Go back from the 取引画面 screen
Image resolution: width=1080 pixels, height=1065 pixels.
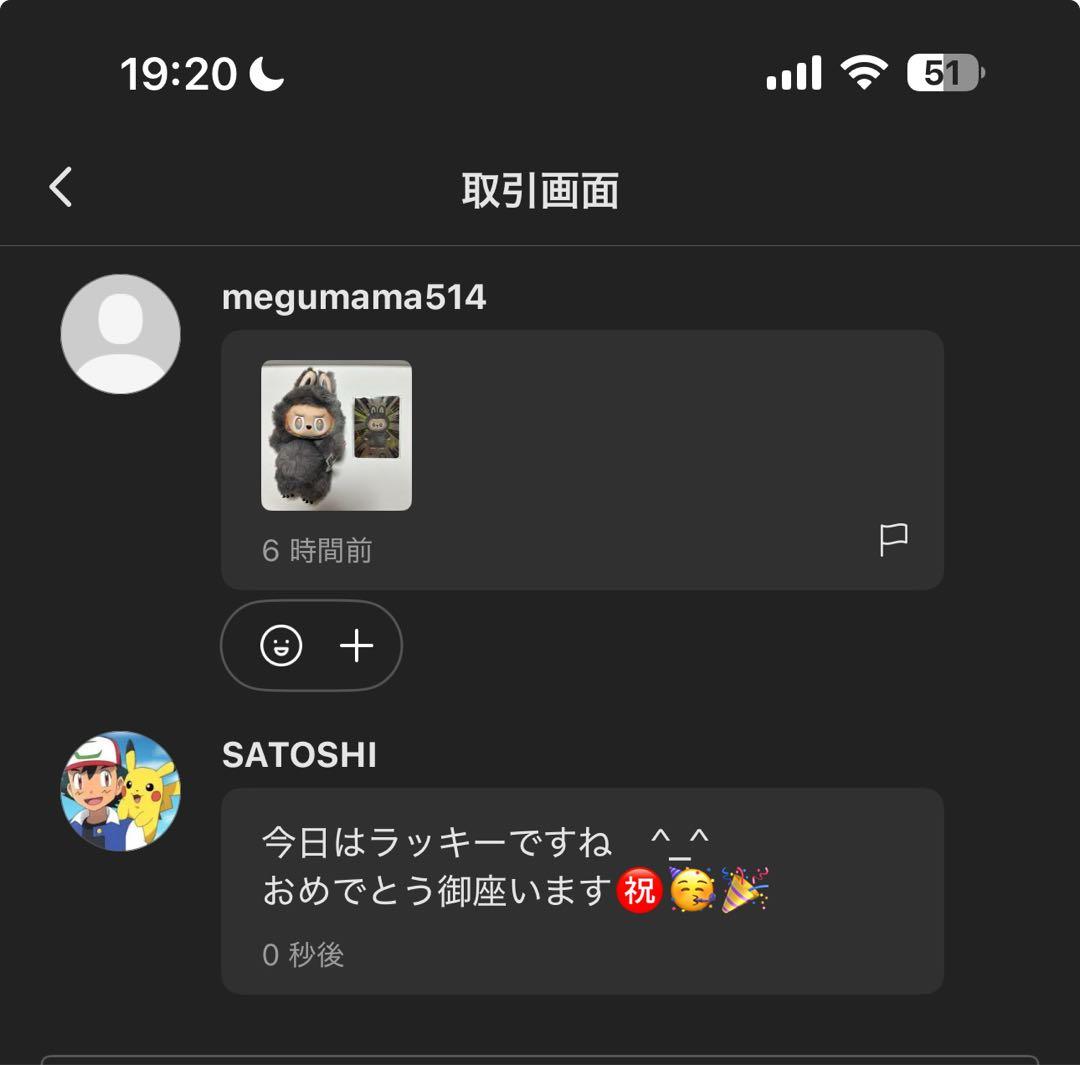(x=61, y=187)
